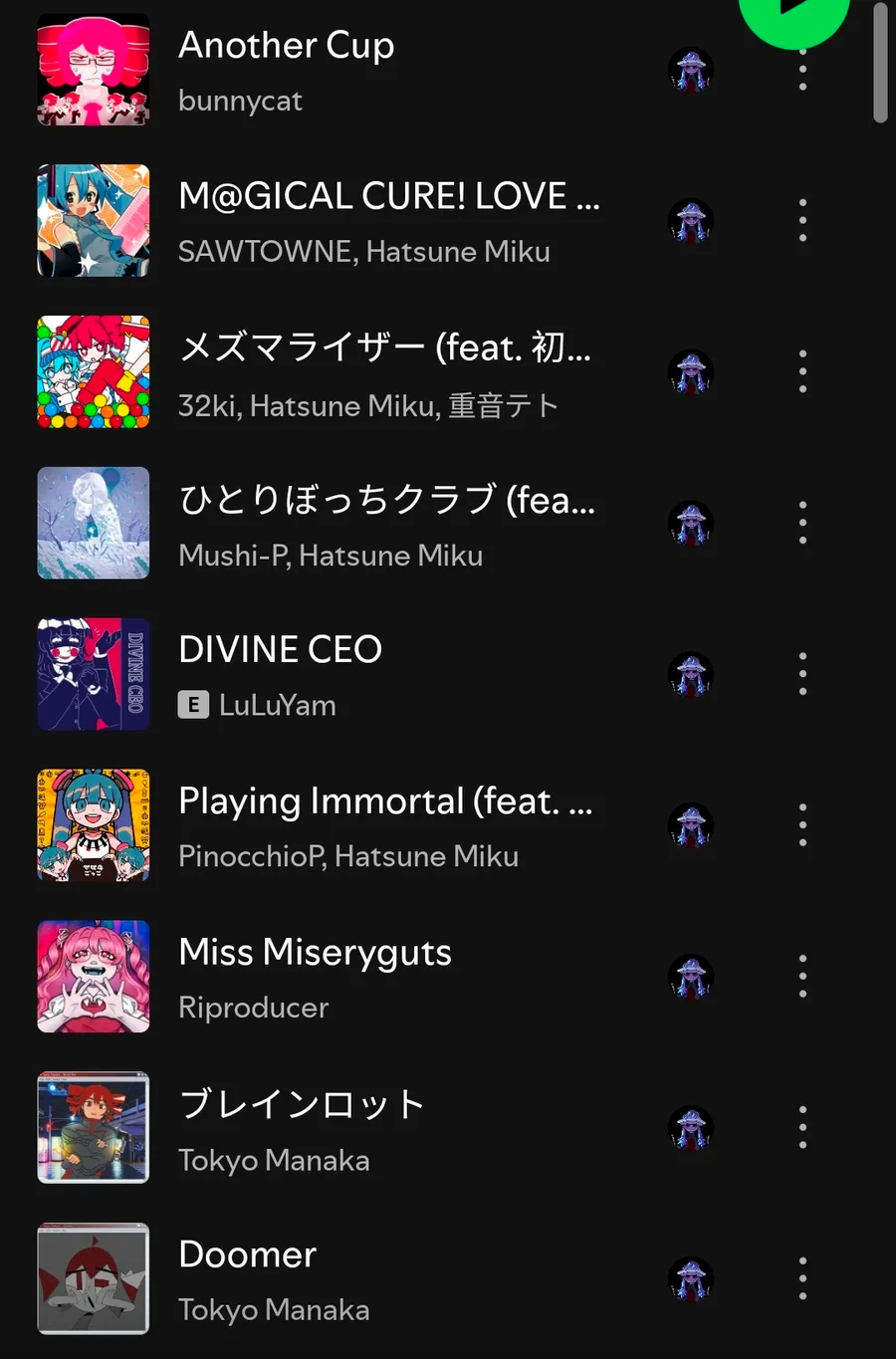Open more options for Another Cup
Viewport: 896px width, 1359px height.
(x=802, y=75)
